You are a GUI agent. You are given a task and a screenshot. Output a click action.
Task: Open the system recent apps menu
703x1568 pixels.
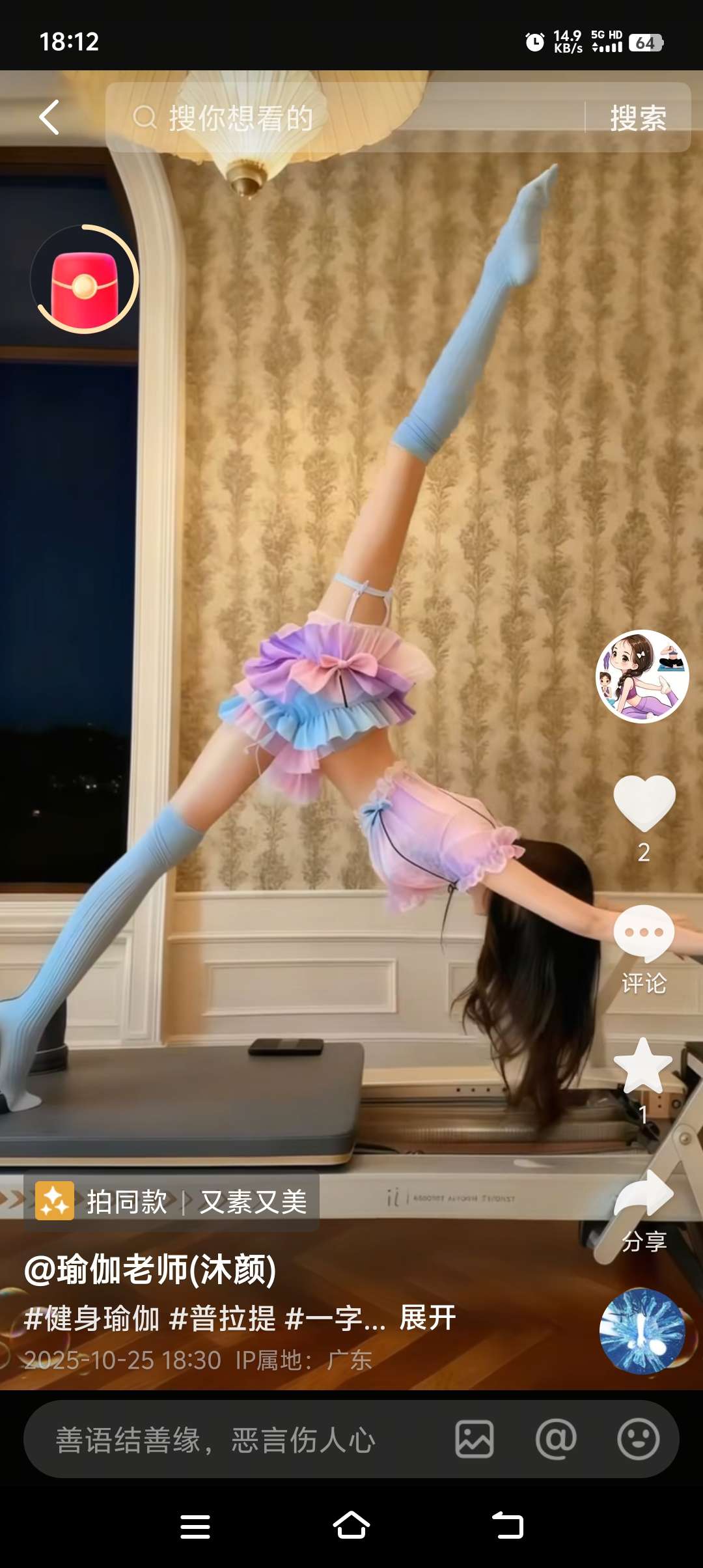point(195,1526)
